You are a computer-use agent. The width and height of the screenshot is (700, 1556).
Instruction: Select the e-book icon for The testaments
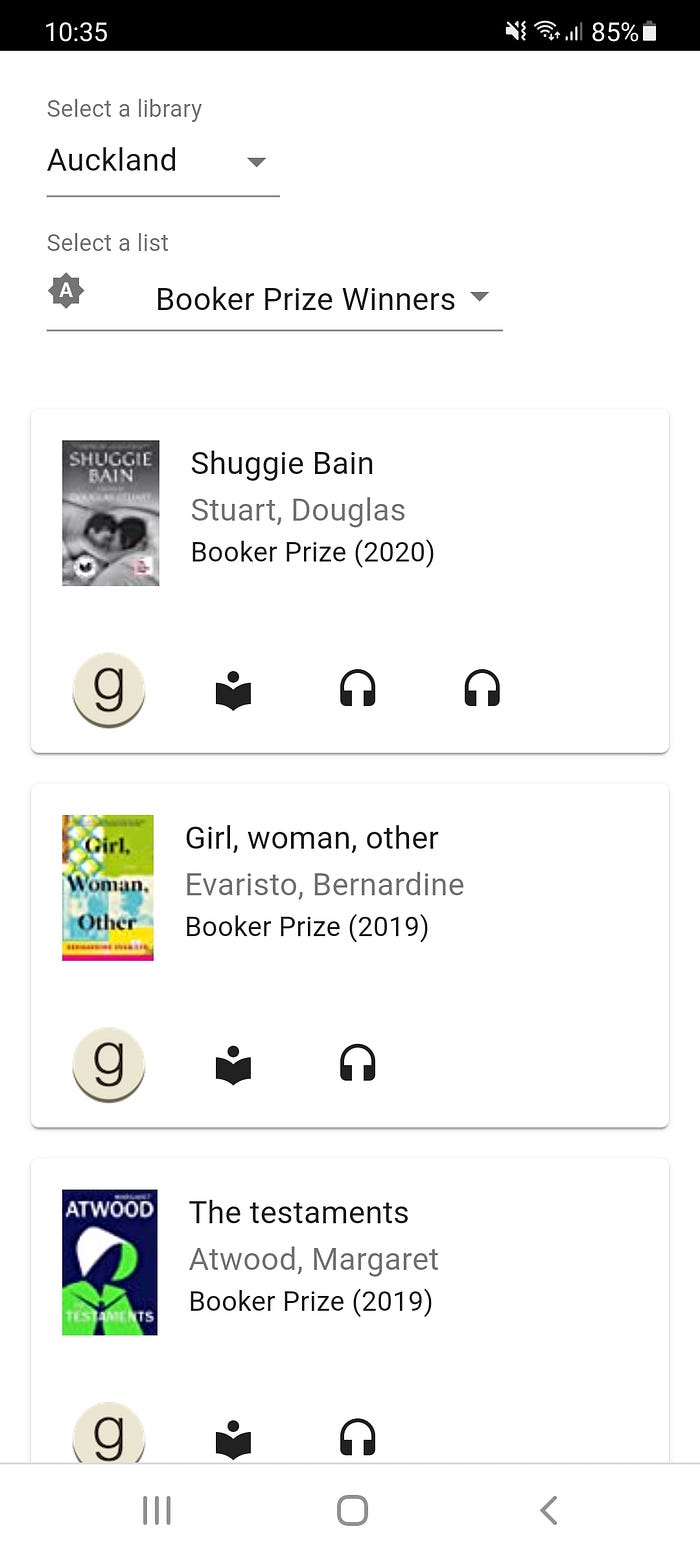click(x=233, y=1438)
